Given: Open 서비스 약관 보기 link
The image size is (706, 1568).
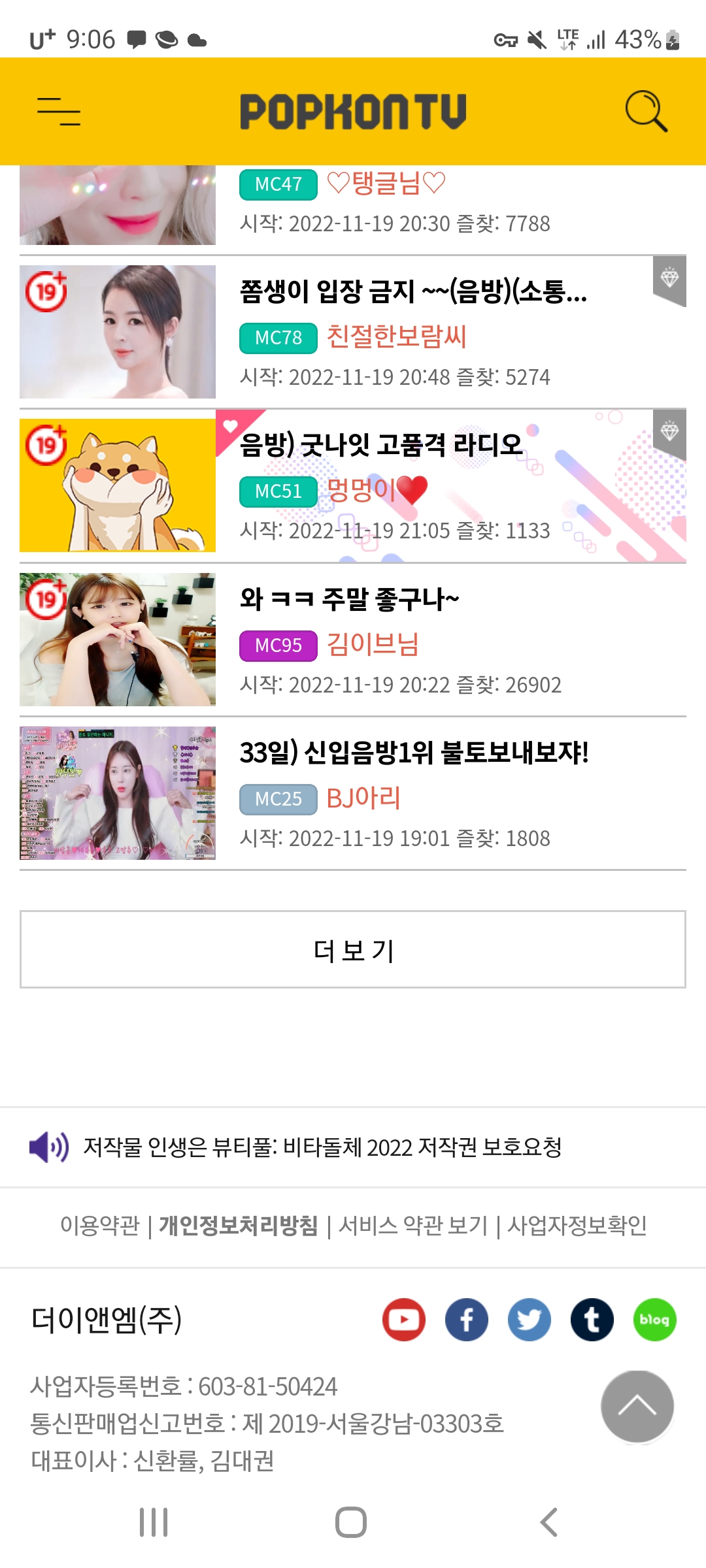Looking at the screenshot, I should pyautogui.click(x=413, y=1226).
